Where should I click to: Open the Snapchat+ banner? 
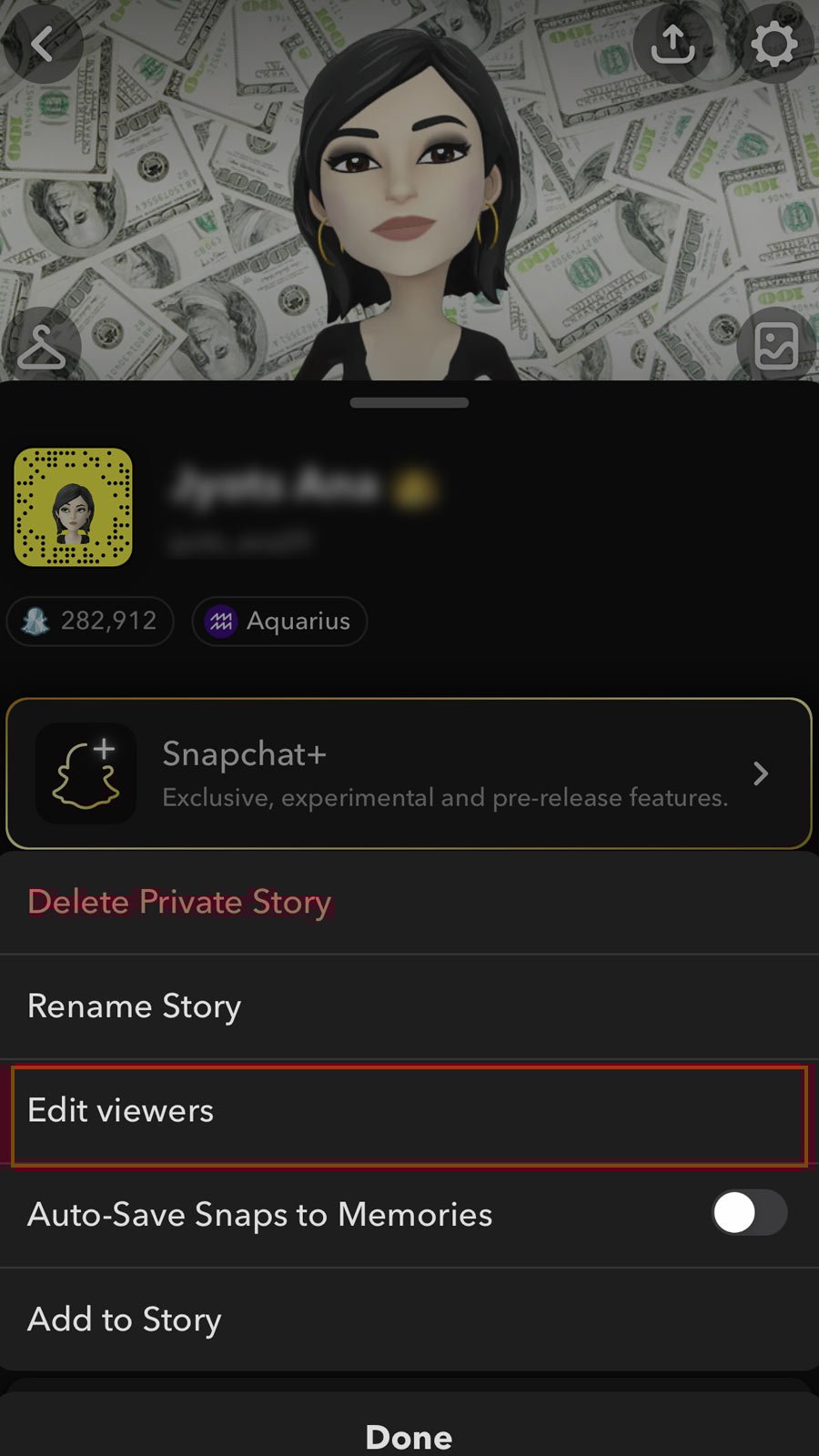[409, 773]
